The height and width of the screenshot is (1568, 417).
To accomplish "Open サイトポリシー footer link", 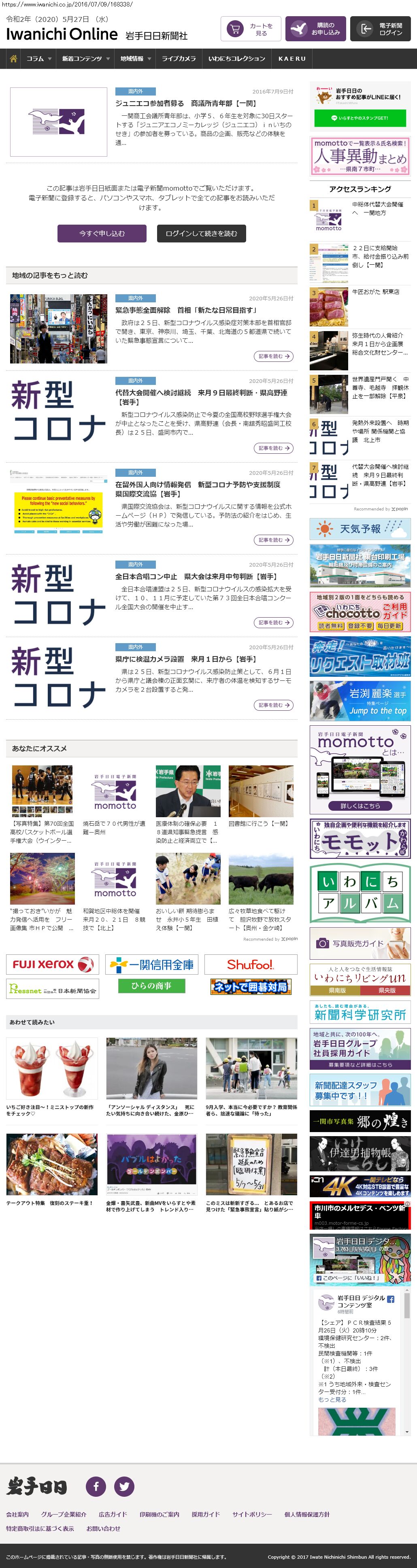I will [251, 1514].
